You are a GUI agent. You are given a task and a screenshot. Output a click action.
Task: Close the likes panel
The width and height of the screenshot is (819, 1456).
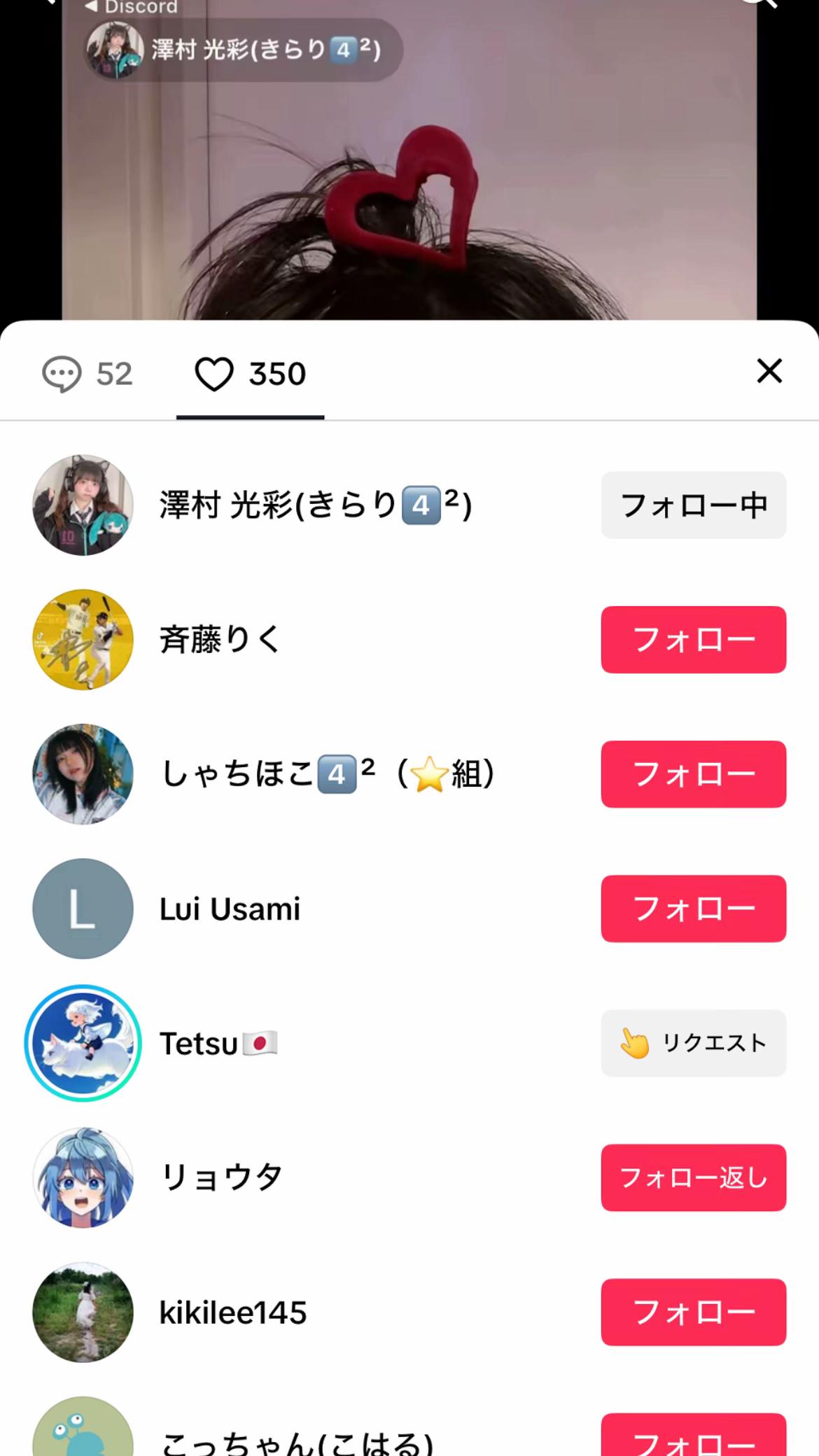[x=769, y=371]
